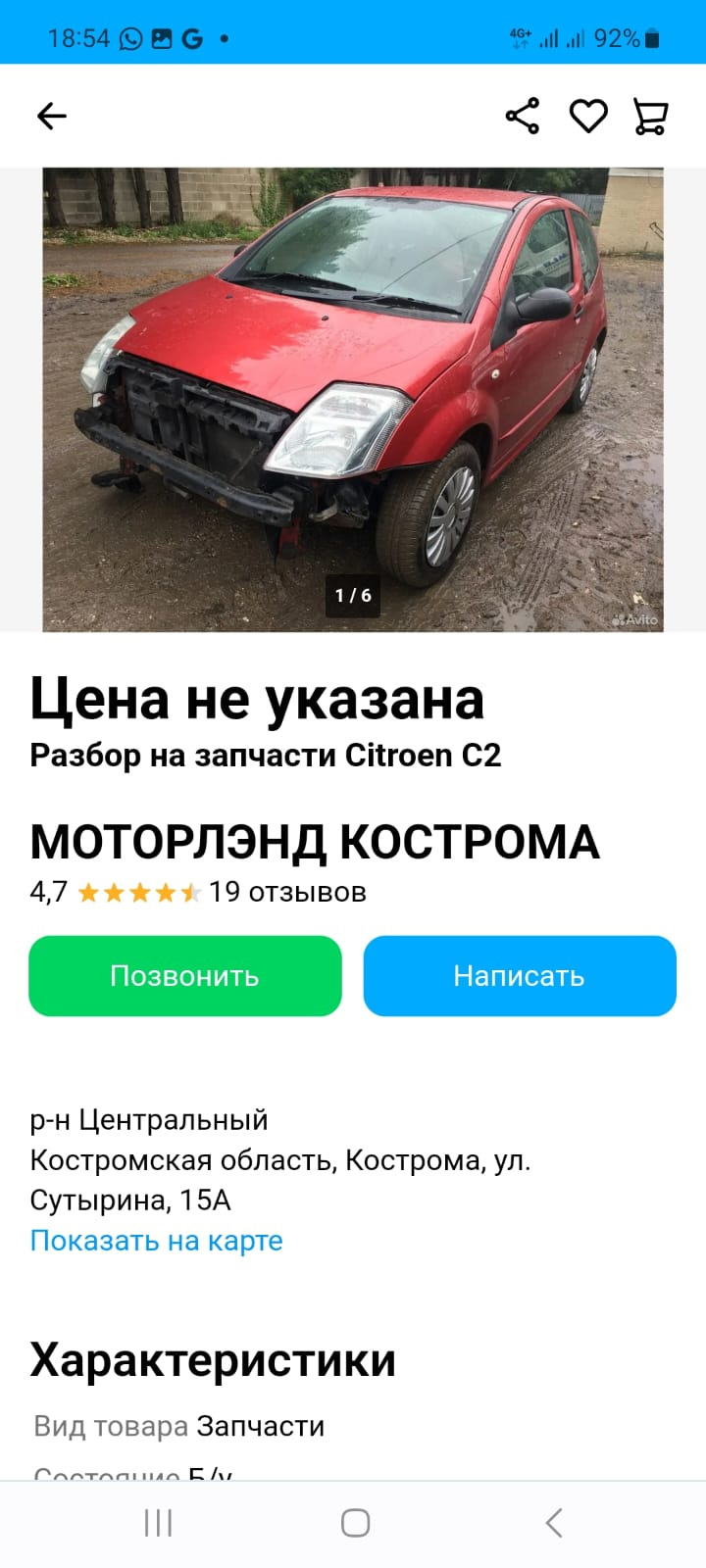Tap Показать на карте link
Viewport: 706px width, 1568px height.
(x=157, y=1241)
